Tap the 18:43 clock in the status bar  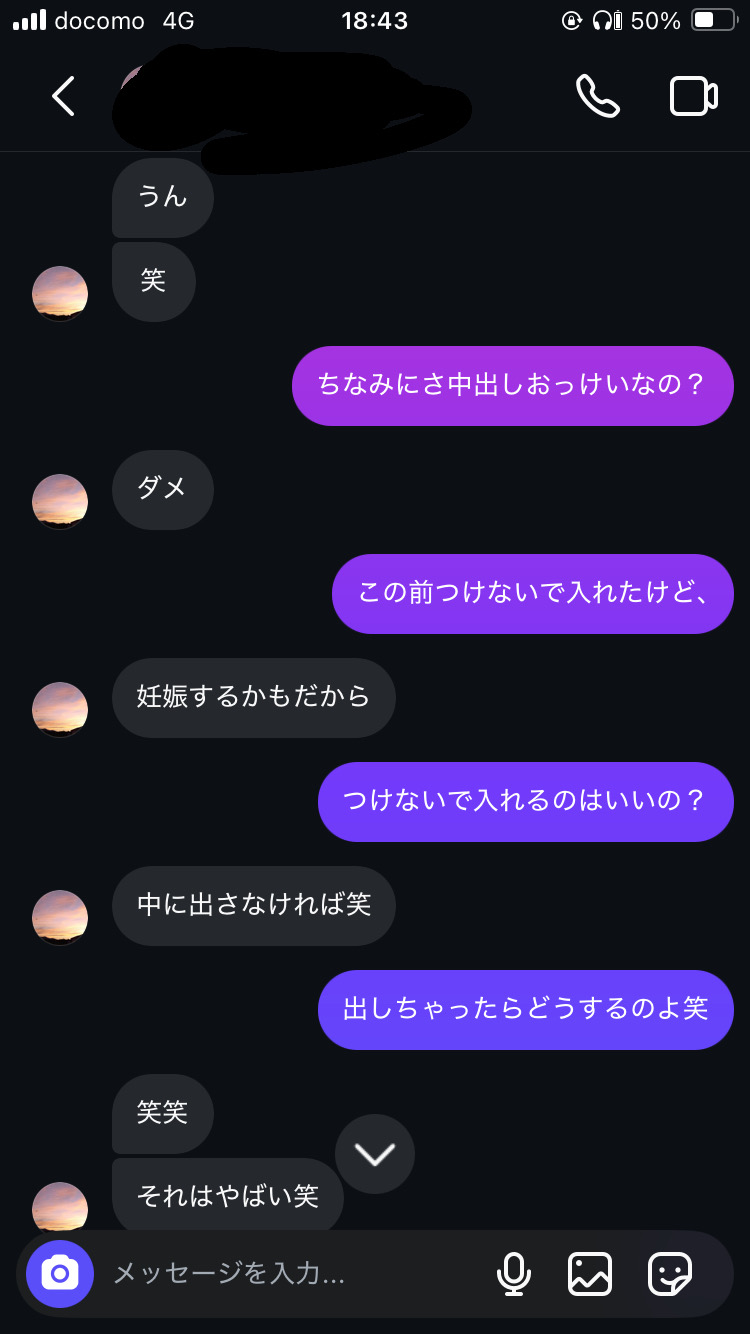(375, 20)
